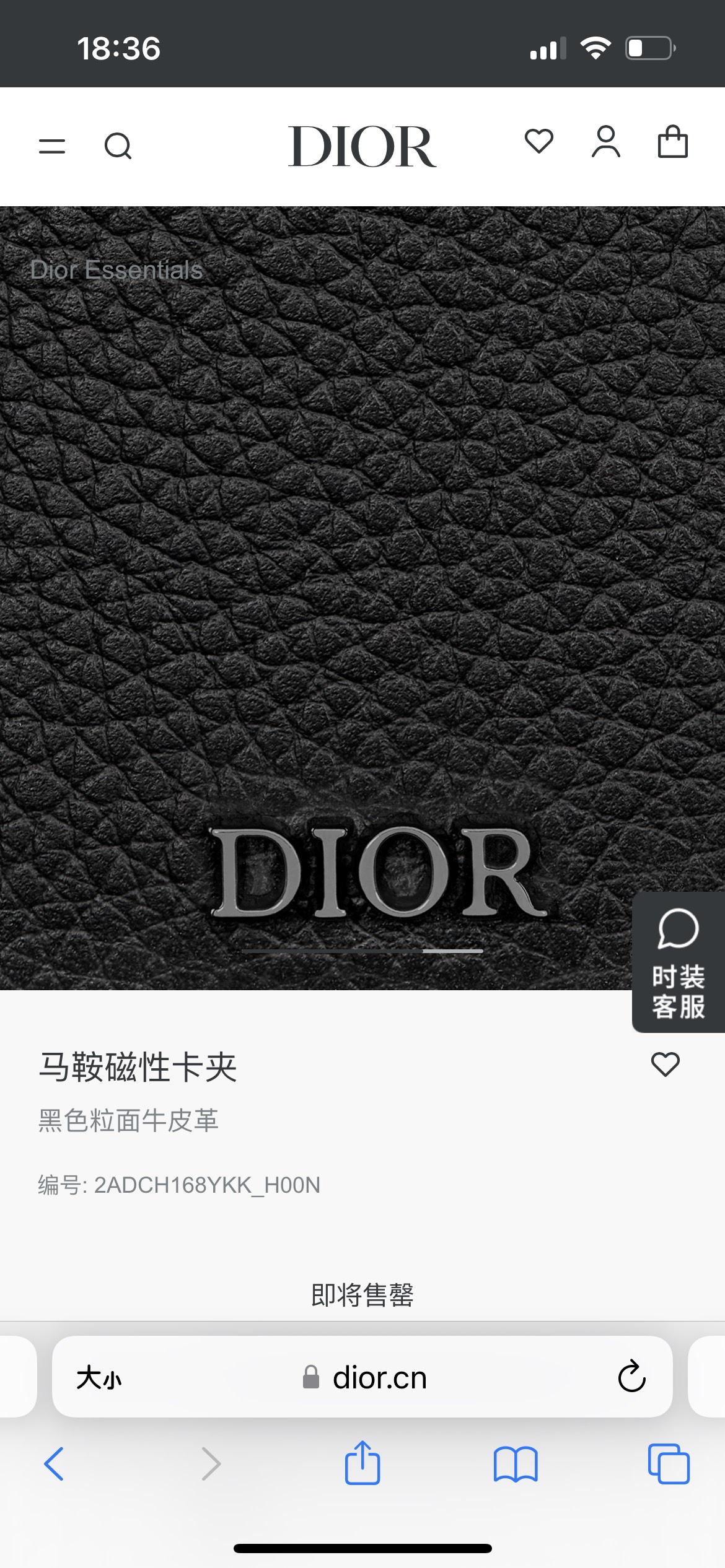Open Safari bookmarks
Image resolution: width=725 pixels, height=1568 pixels.
[x=516, y=1464]
